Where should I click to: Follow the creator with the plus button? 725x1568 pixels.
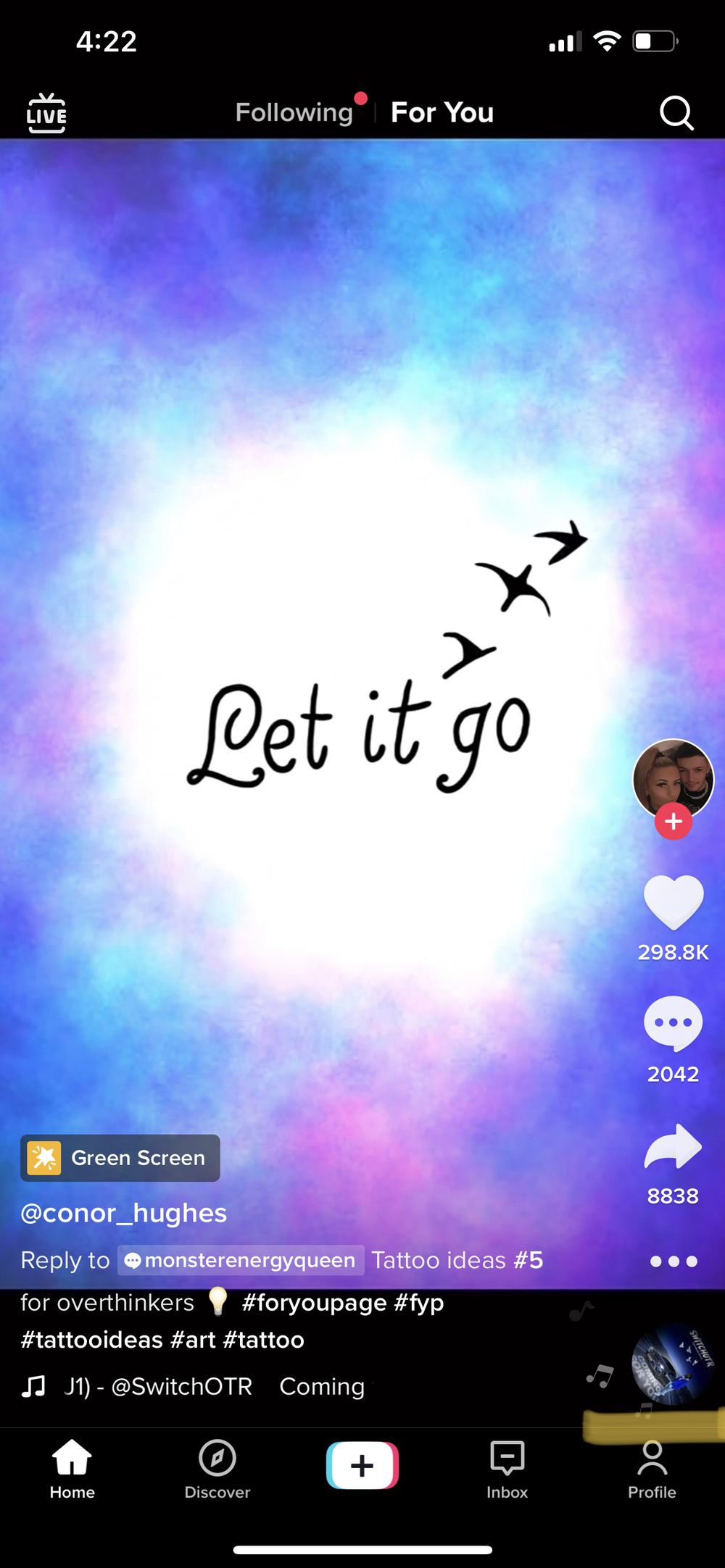click(674, 822)
